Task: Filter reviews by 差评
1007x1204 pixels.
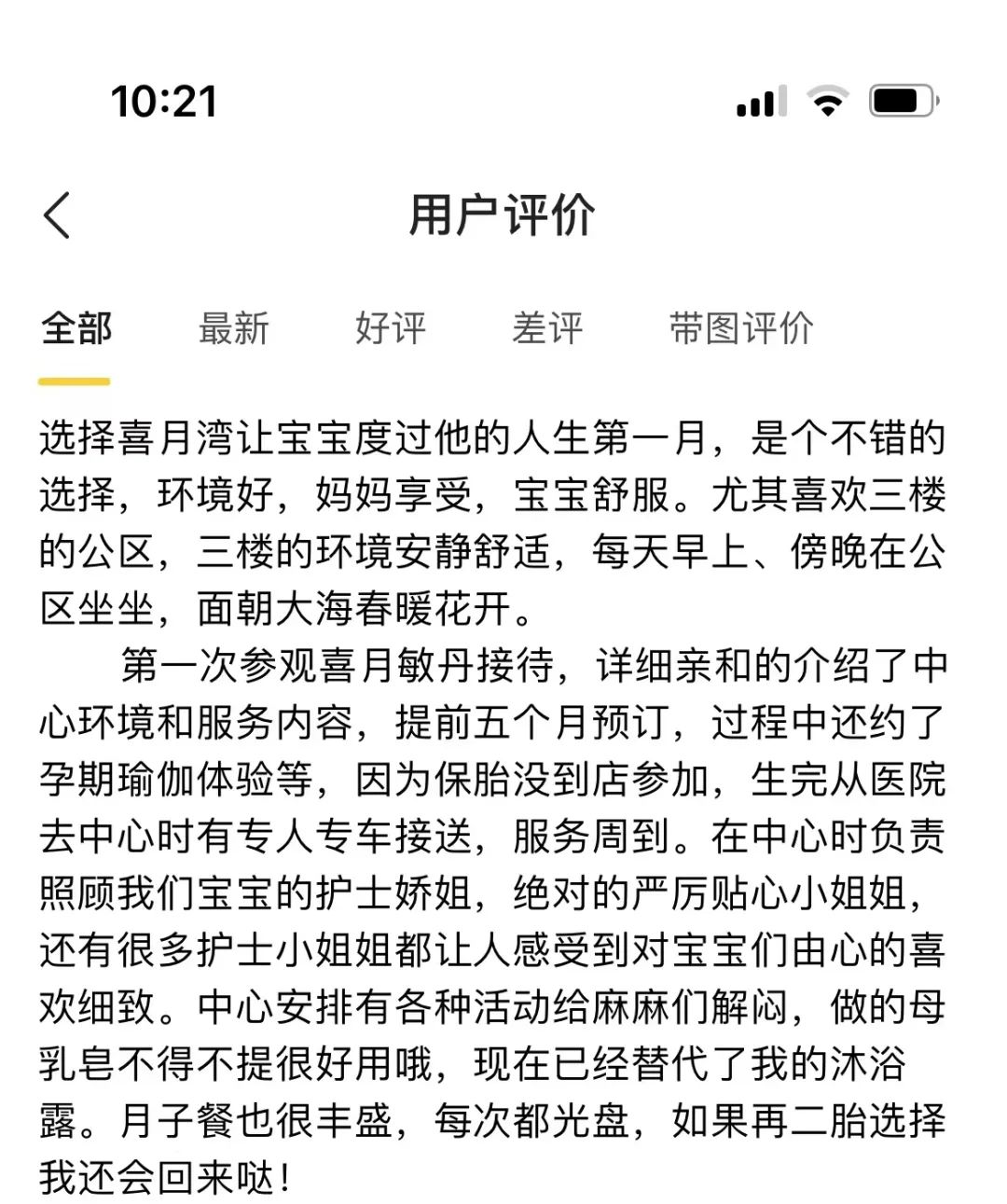Action: [x=546, y=329]
